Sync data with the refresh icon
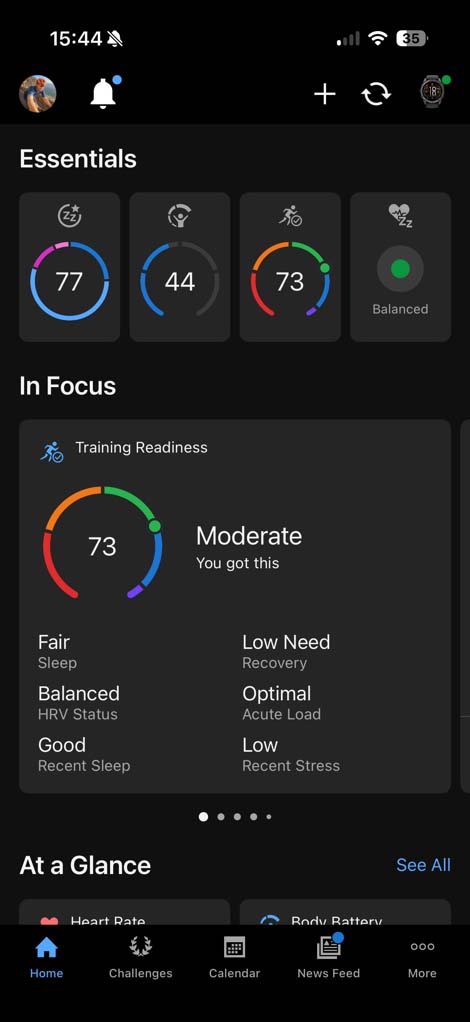The height and width of the screenshot is (1022, 470). point(376,95)
